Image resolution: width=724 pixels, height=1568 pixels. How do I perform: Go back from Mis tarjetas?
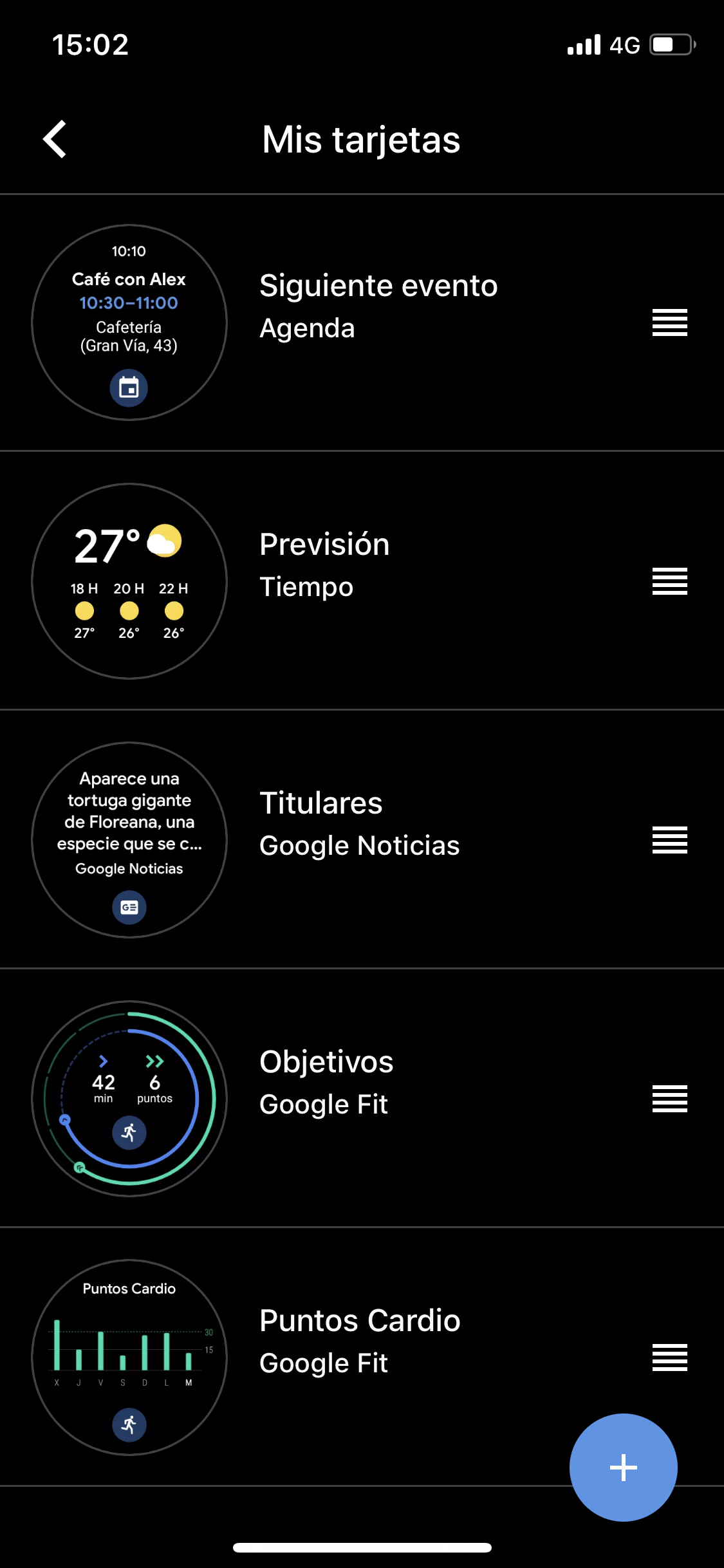pos(55,139)
